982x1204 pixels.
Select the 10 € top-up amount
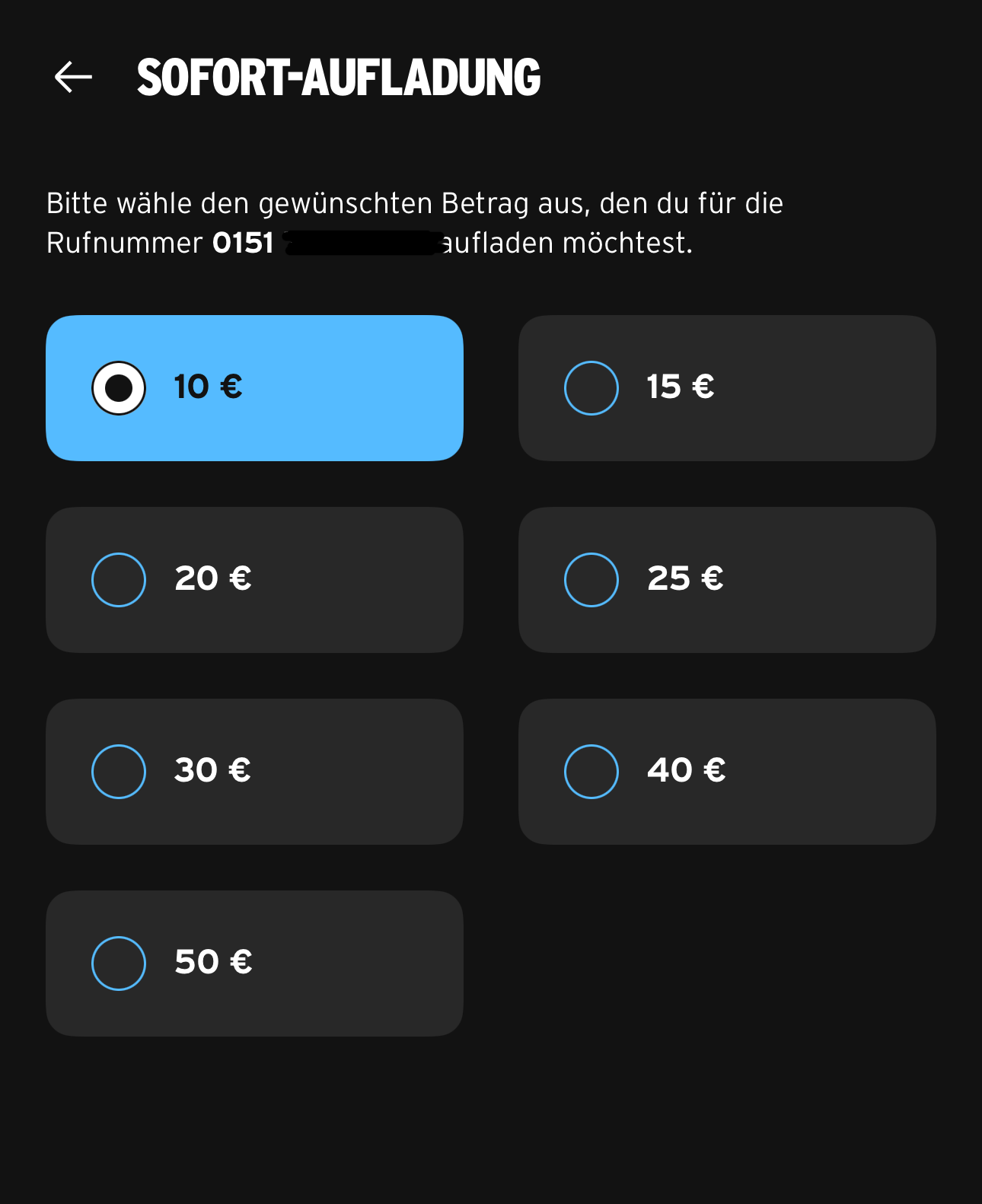pos(254,388)
